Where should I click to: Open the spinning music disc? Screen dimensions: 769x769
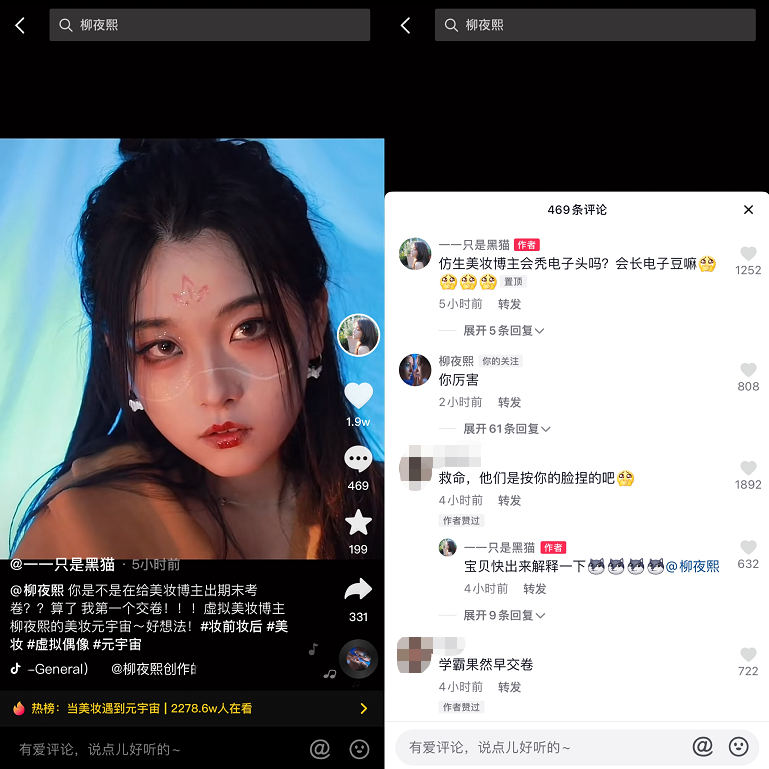(358, 658)
